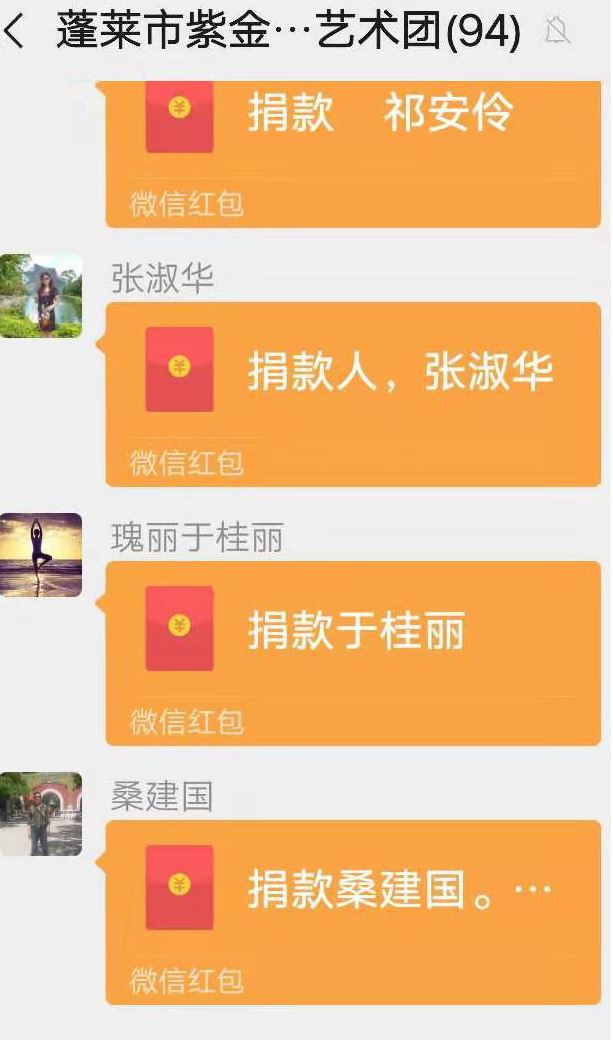613x1042 pixels.
Task: View 瑰丽于桂丽's profile avatar
Action: click(40, 555)
